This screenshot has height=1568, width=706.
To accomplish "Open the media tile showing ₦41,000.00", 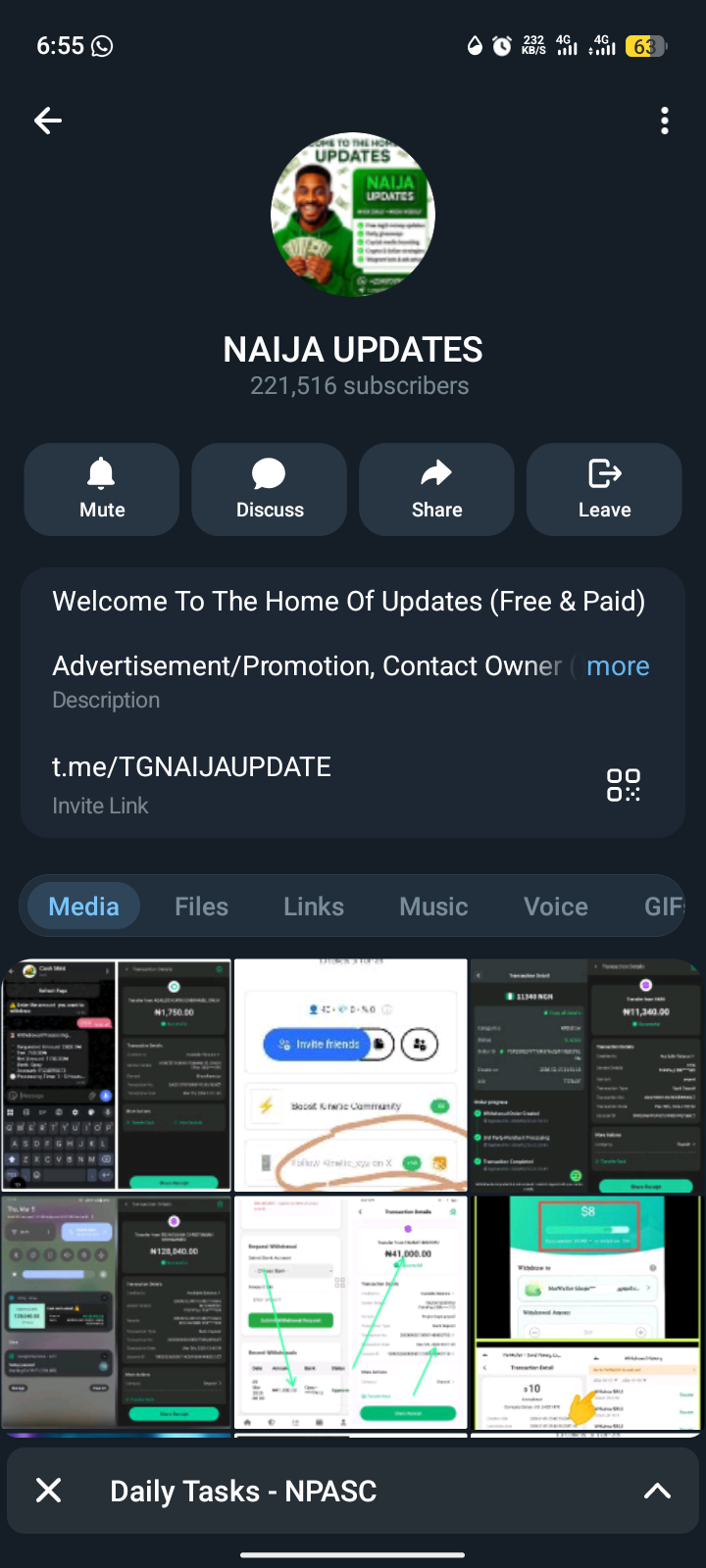I will [351, 1312].
